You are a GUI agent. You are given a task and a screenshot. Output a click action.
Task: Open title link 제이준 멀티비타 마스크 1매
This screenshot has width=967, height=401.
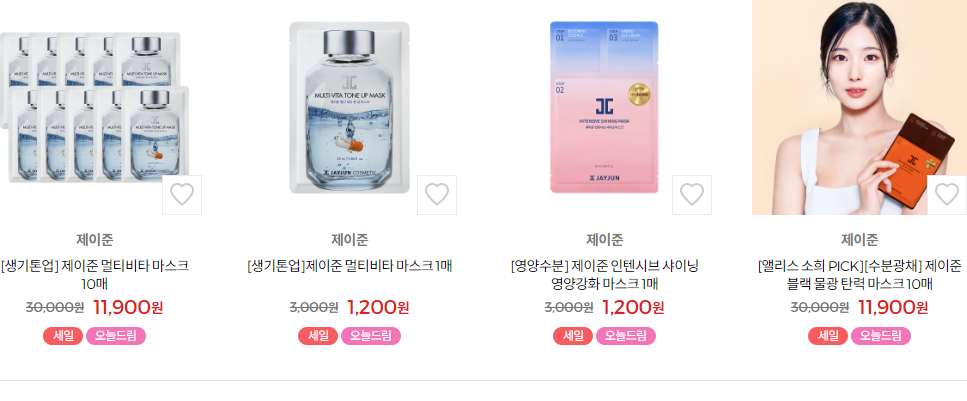[349, 266]
